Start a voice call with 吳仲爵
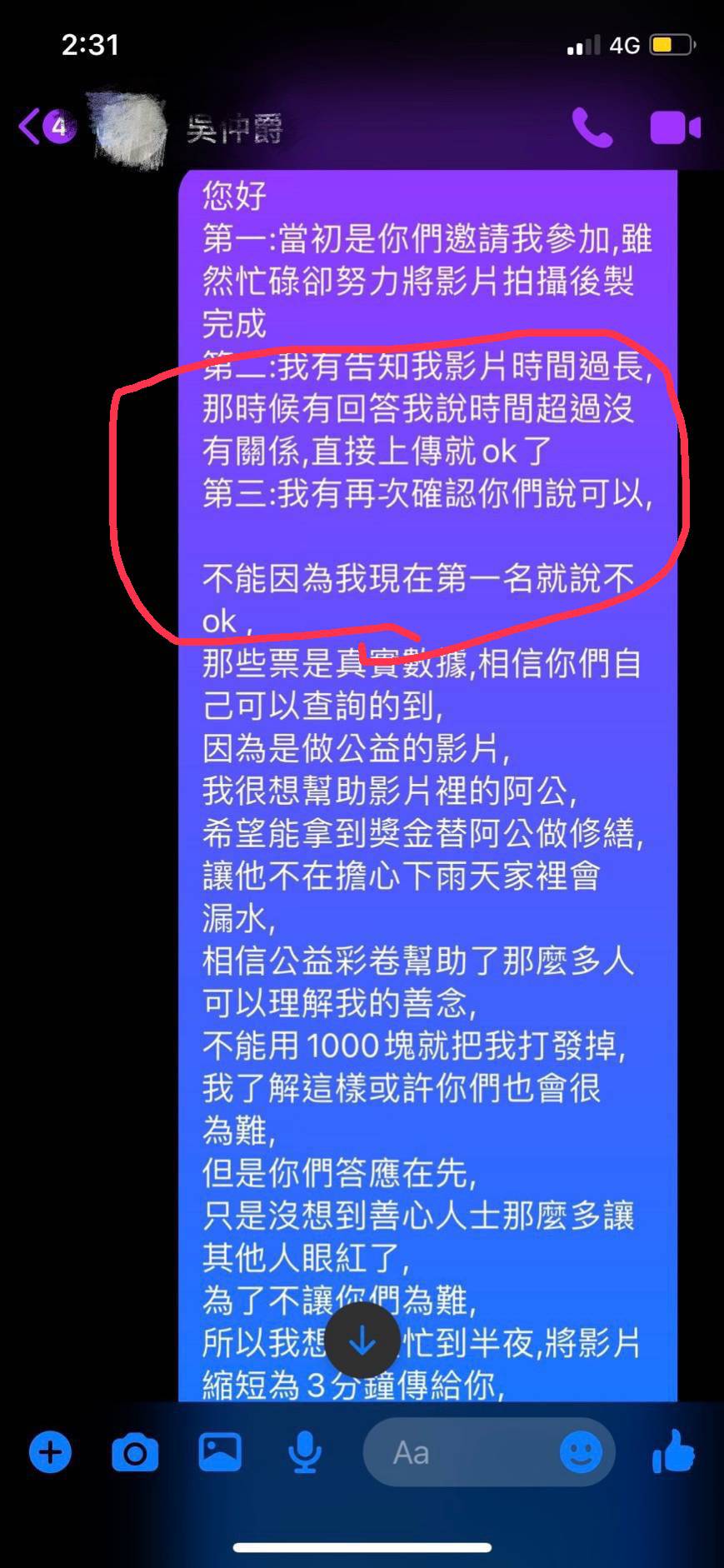The image size is (724, 1568). (x=592, y=128)
